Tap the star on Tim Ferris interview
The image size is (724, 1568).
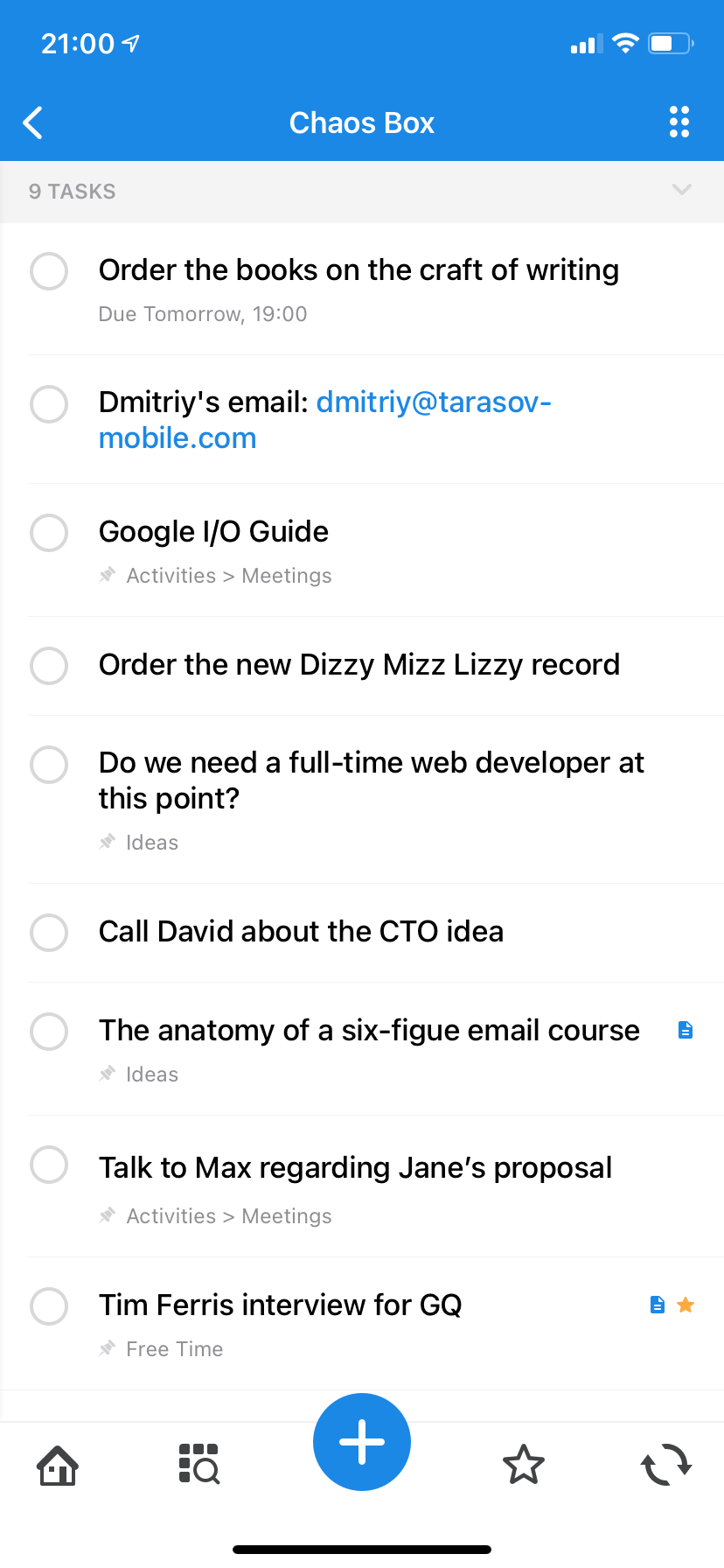click(x=686, y=1305)
